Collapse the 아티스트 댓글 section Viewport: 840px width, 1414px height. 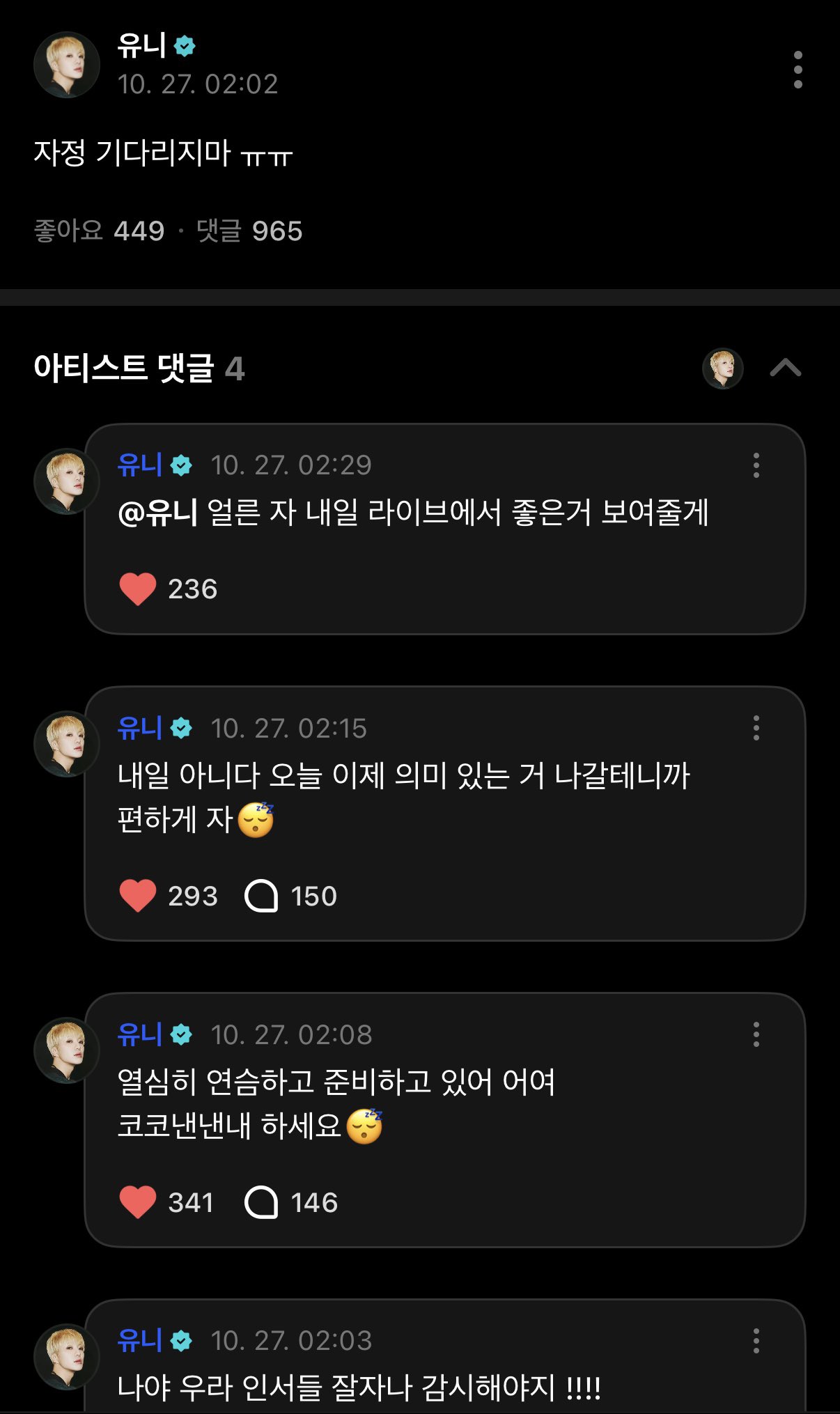[x=785, y=368]
